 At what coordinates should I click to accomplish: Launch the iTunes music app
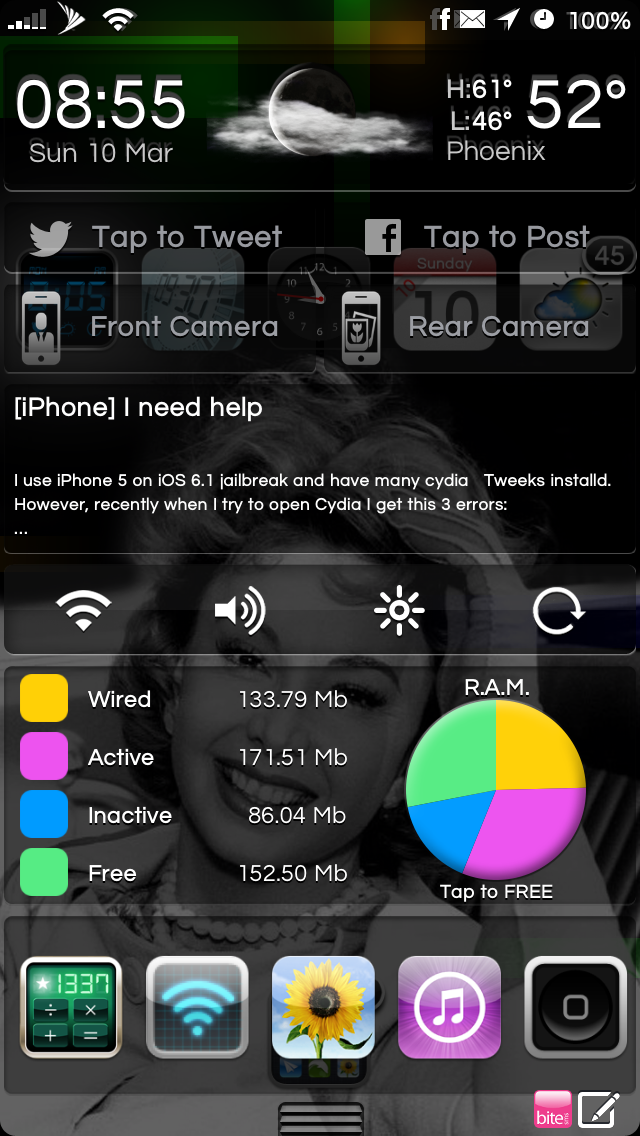coord(449,1006)
